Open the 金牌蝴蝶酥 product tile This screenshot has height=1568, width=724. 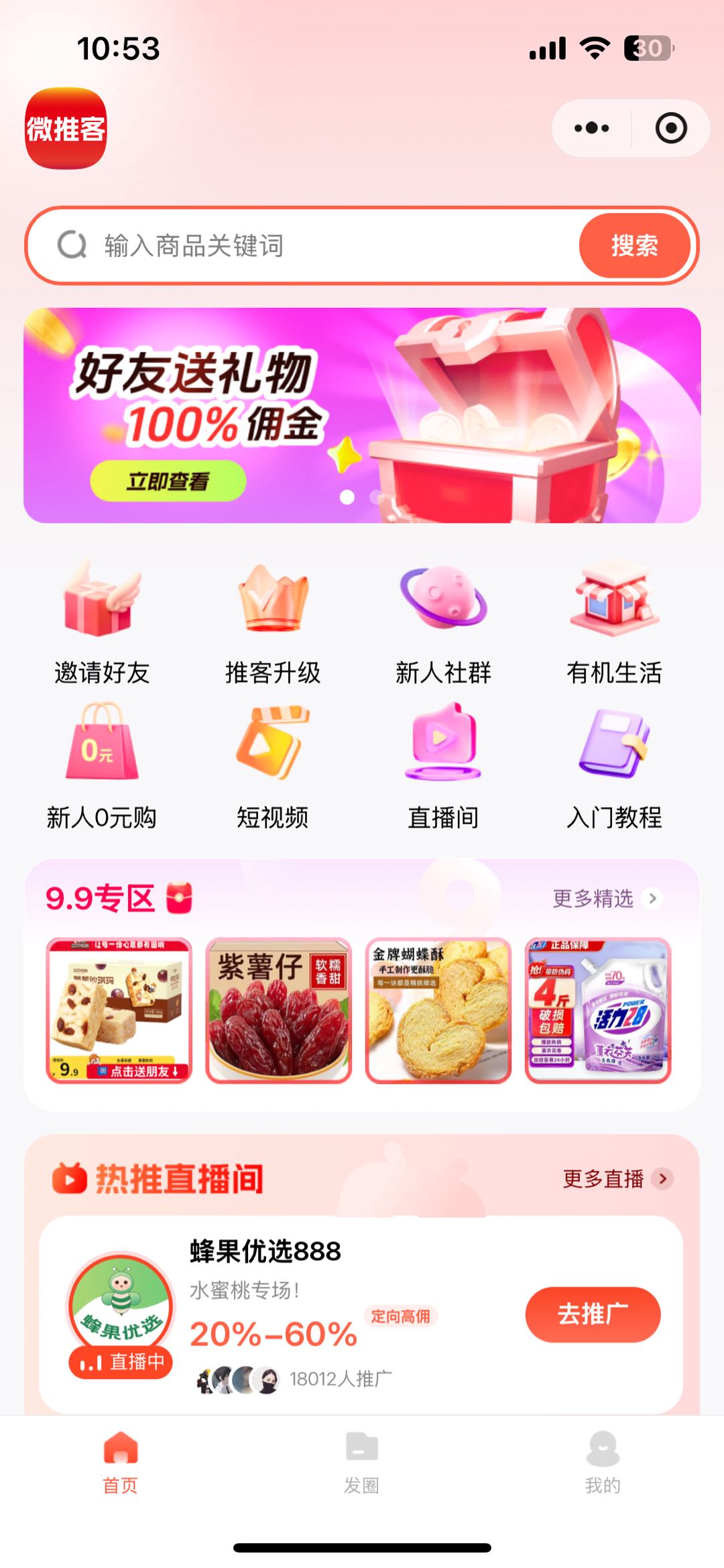[x=438, y=1010]
